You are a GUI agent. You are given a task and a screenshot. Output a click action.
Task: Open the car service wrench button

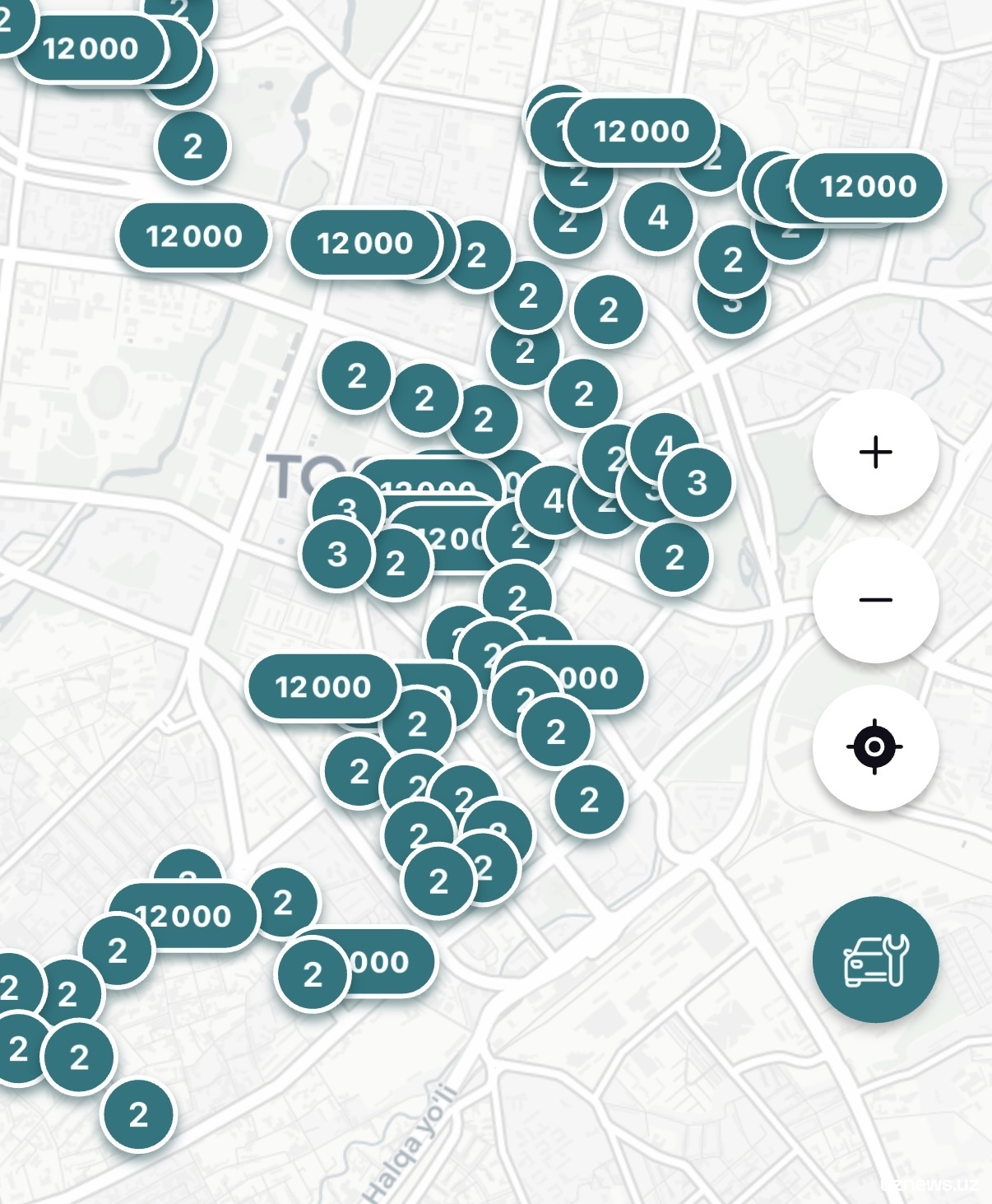tap(875, 960)
